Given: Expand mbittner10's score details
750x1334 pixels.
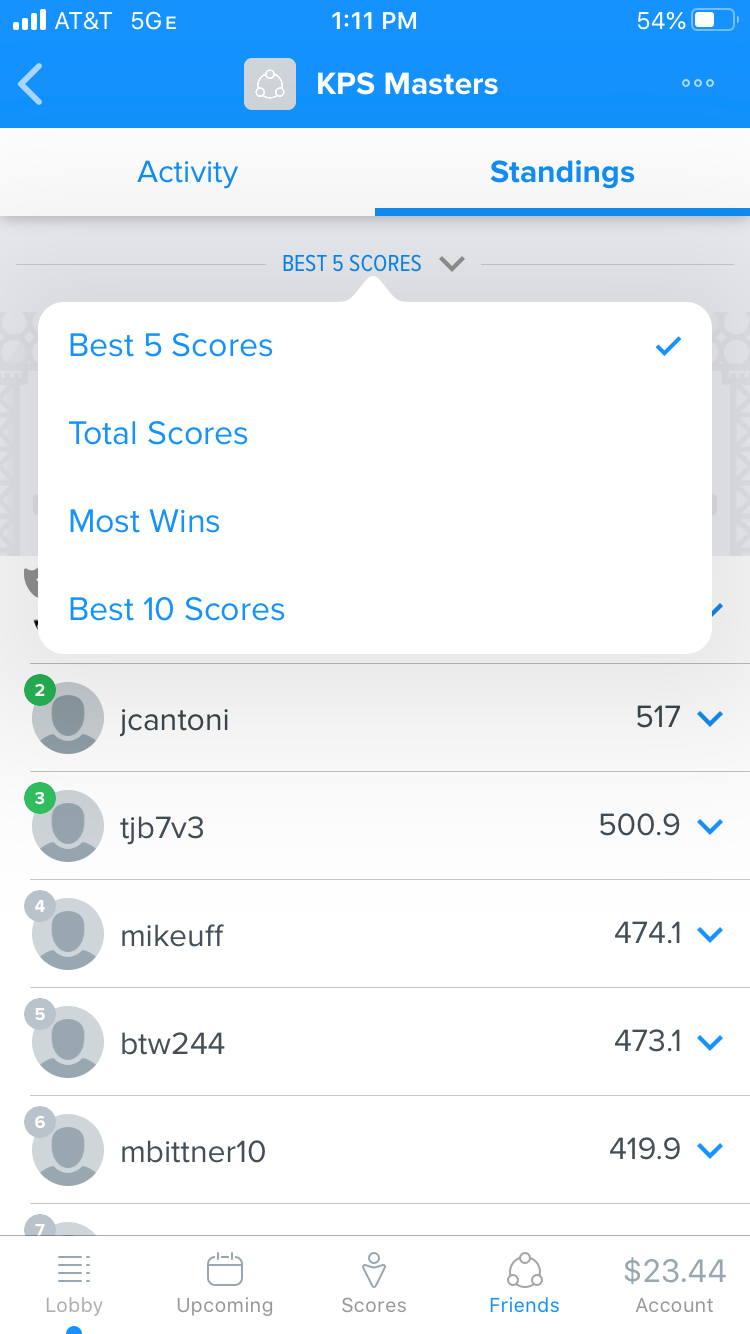Looking at the screenshot, I should (x=710, y=1150).
